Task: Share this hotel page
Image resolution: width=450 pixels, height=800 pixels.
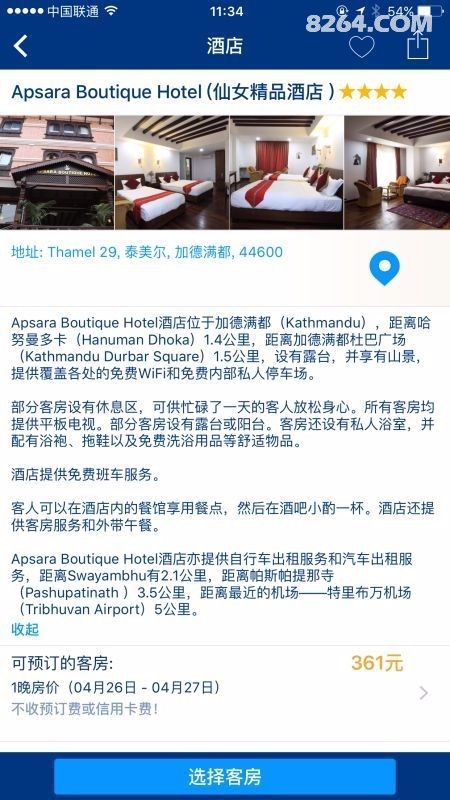Action: point(418,45)
